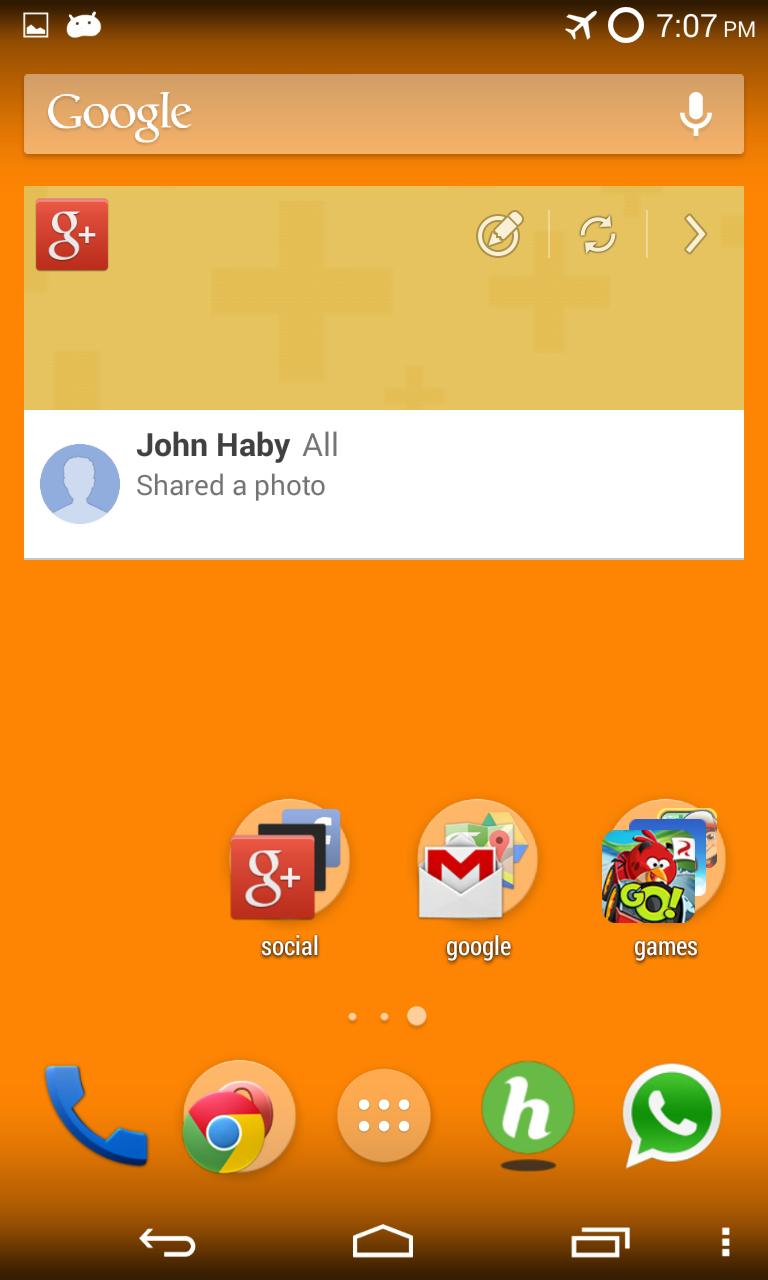Tap the microphone for voice search
Image resolution: width=768 pixels, height=1280 pixels.
(x=696, y=114)
